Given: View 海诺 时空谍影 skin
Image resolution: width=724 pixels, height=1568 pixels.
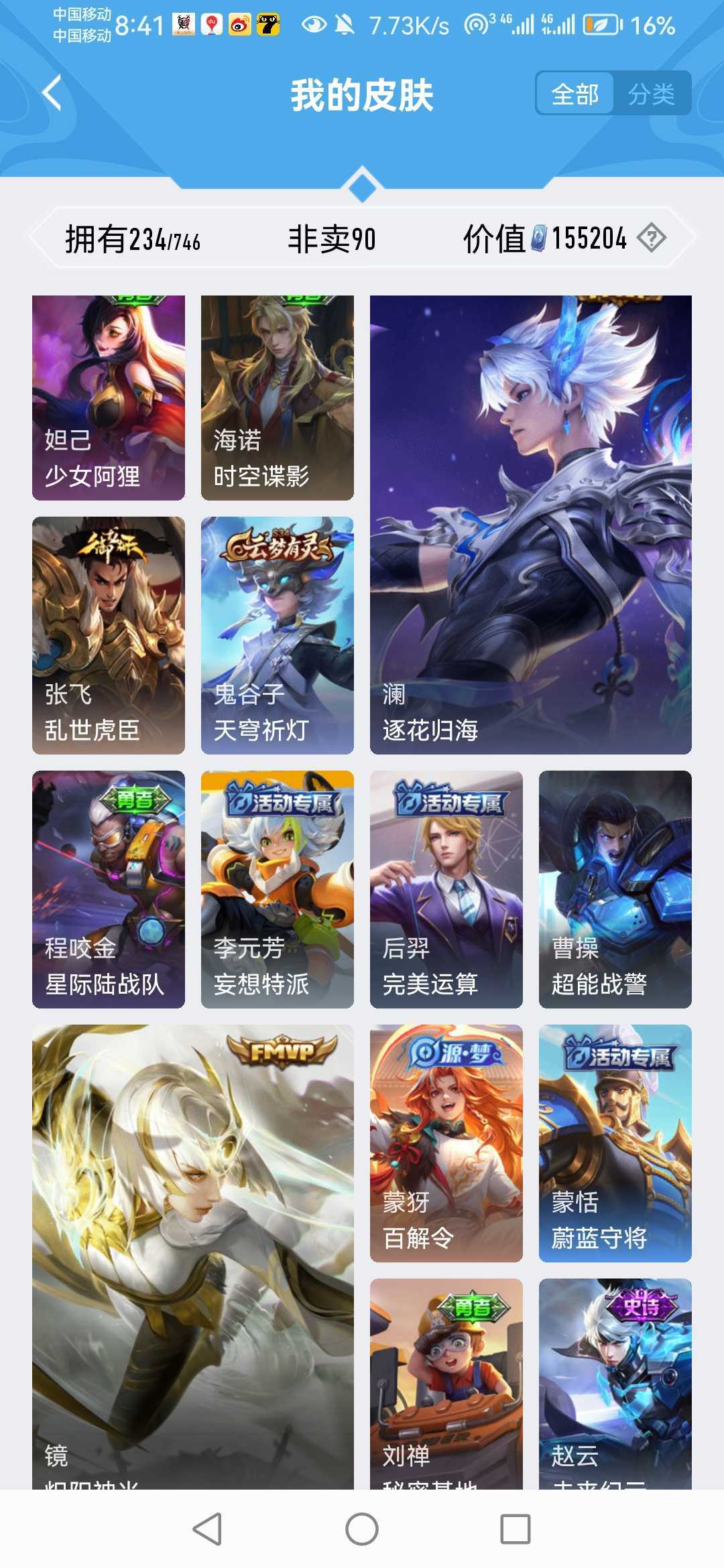Looking at the screenshot, I should 278,397.
